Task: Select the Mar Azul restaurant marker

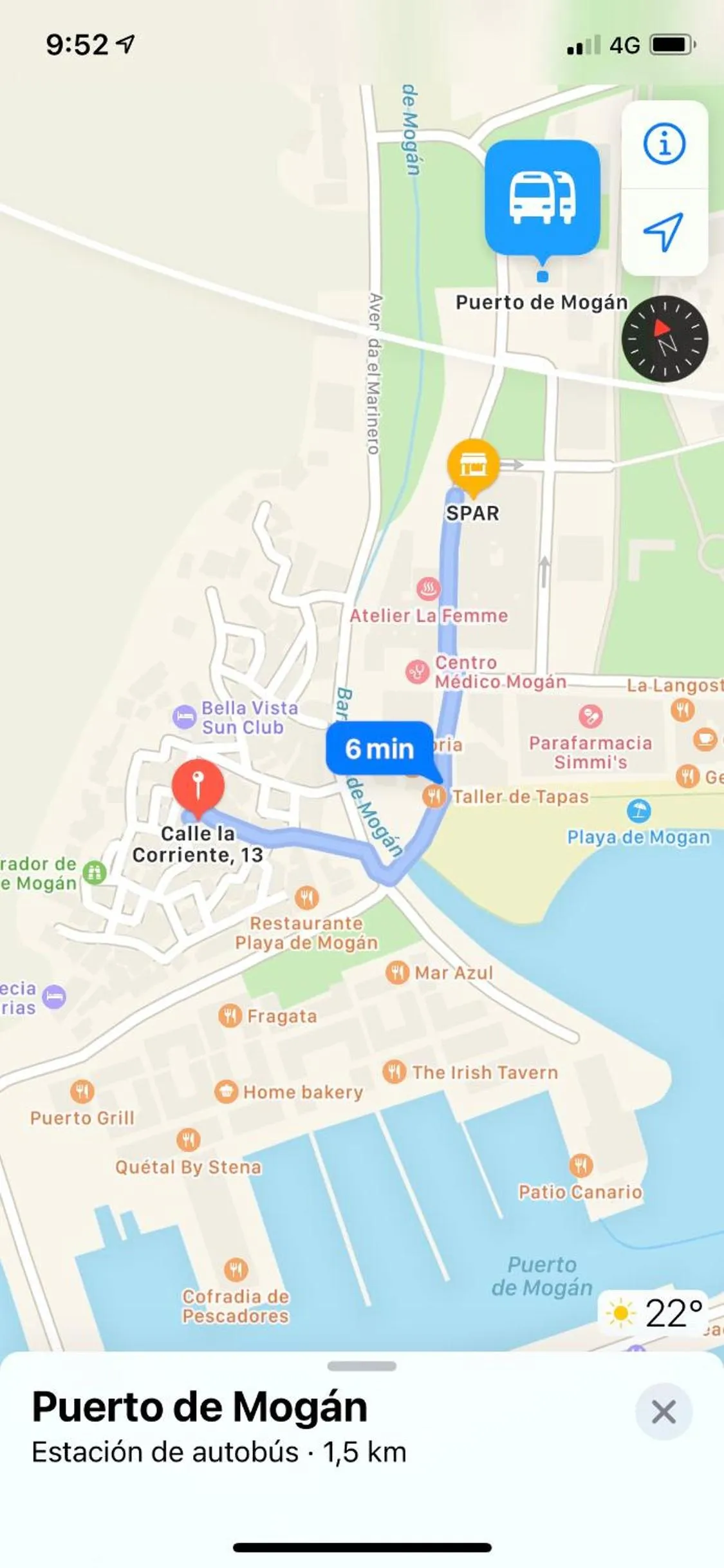Action: click(398, 972)
